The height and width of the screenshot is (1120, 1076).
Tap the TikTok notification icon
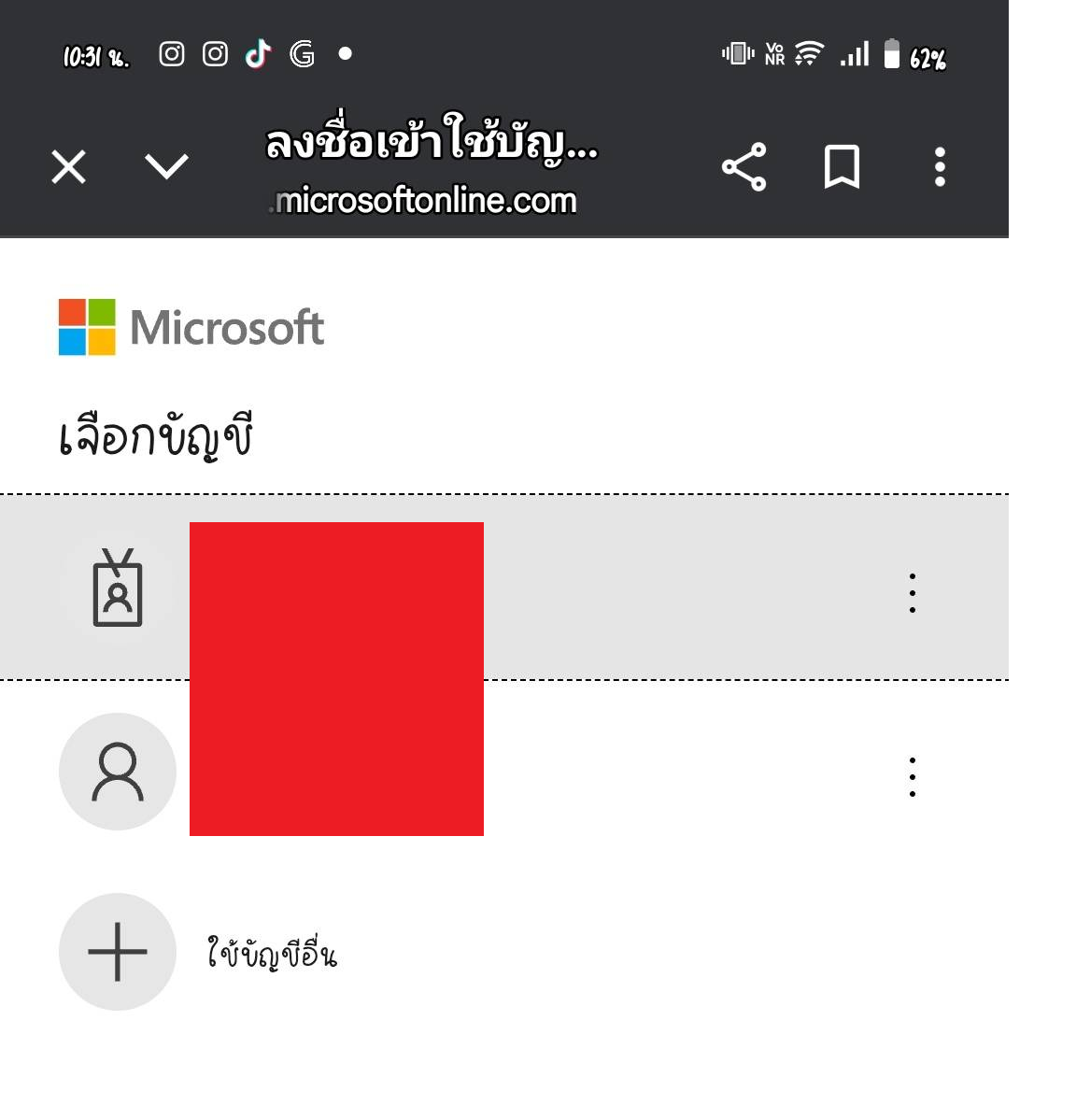(x=259, y=53)
